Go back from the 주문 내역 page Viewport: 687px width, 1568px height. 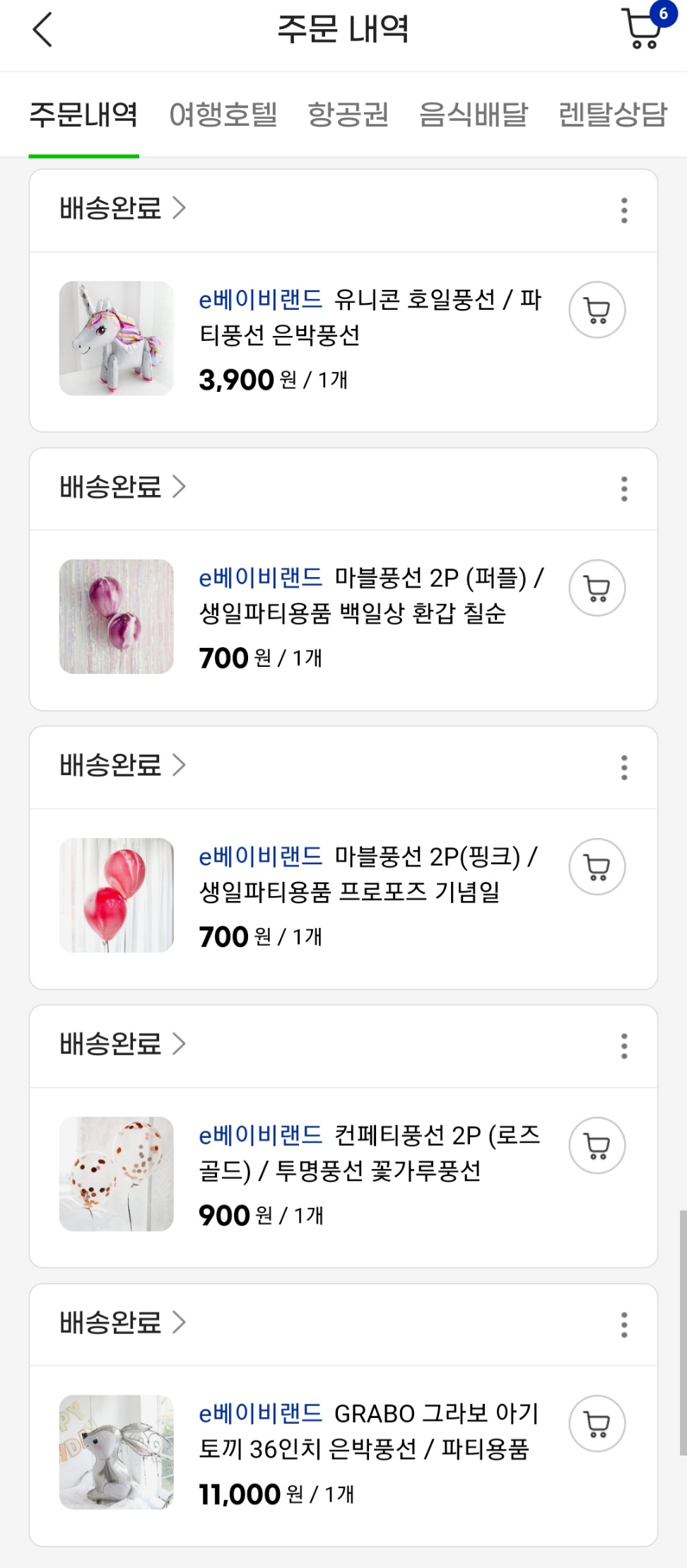[x=42, y=30]
